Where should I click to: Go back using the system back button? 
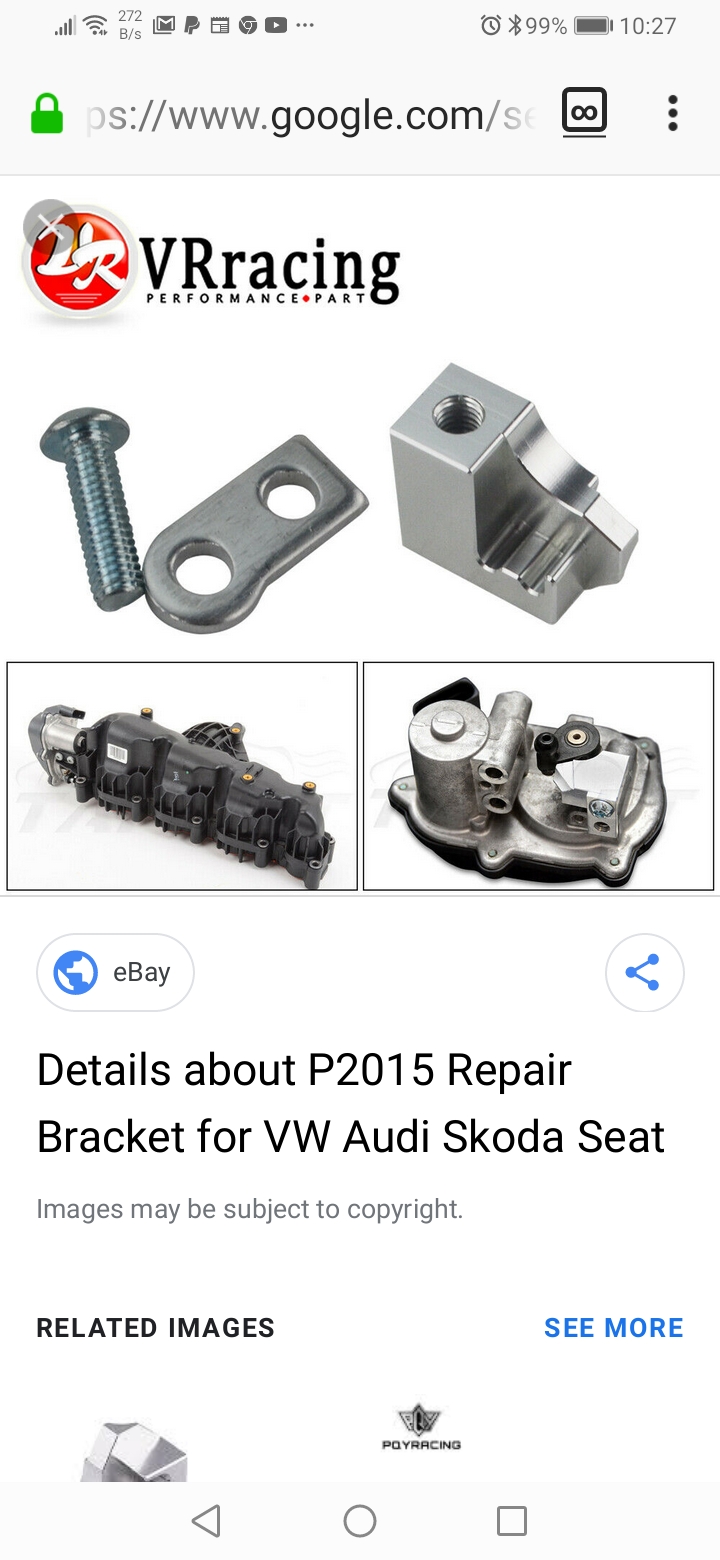[206, 1521]
